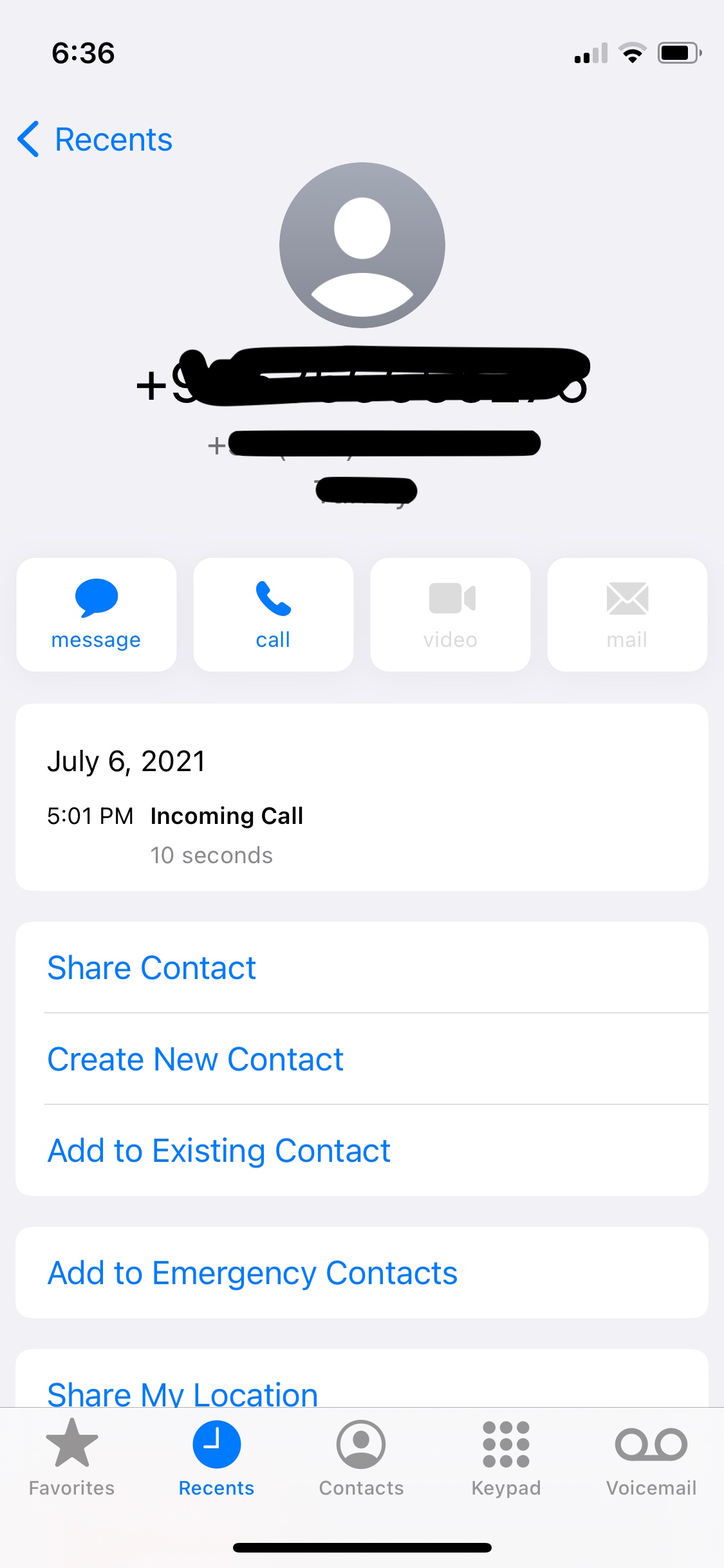Open the Voicemail tab
The width and height of the screenshot is (724, 1568).
651,1457
